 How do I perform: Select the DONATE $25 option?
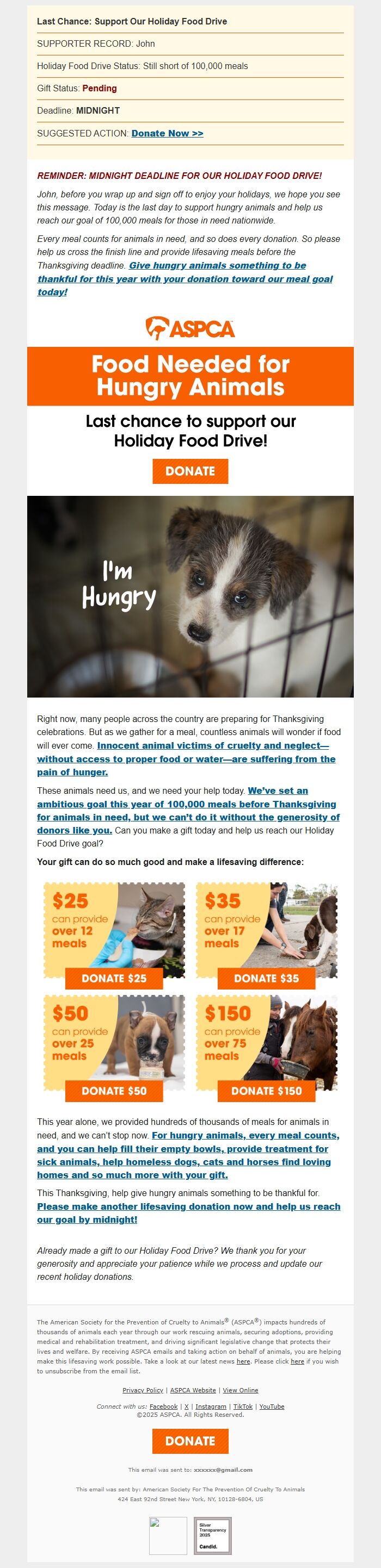pos(114,978)
